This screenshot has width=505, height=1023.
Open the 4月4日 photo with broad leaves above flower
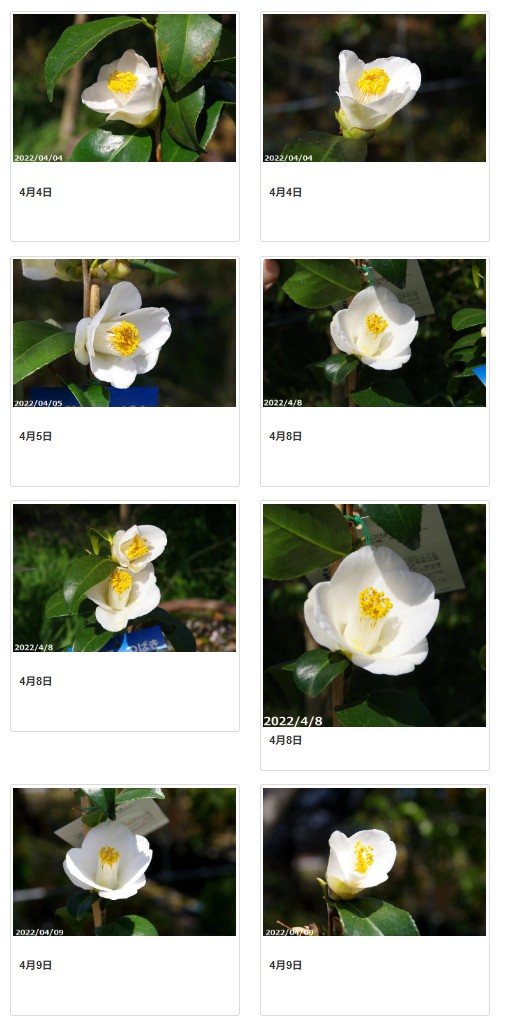pyautogui.click(x=125, y=88)
